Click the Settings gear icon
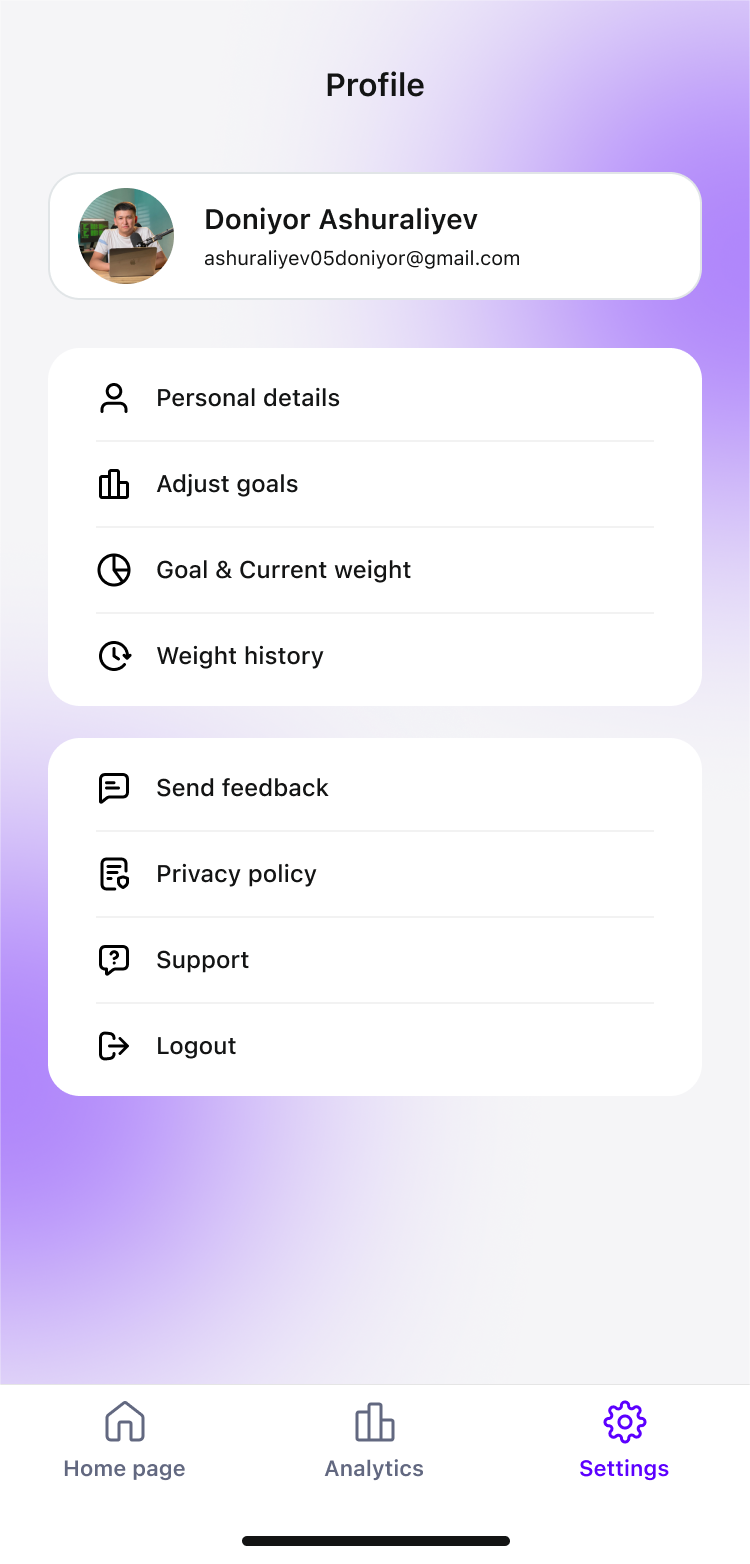The image size is (750, 1564). [x=624, y=1421]
